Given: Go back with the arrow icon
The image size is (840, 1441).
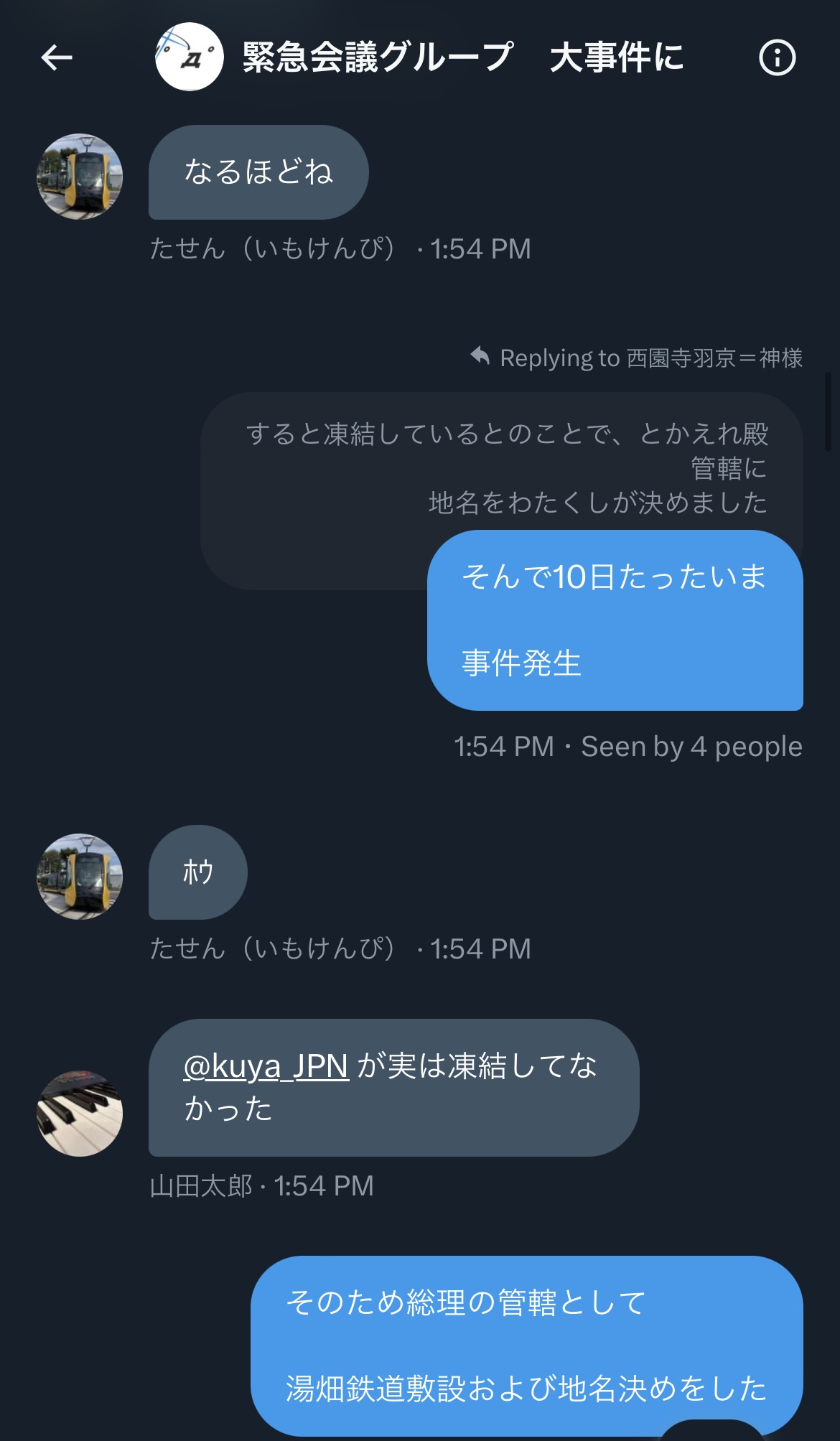Looking at the screenshot, I should point(57,57).
